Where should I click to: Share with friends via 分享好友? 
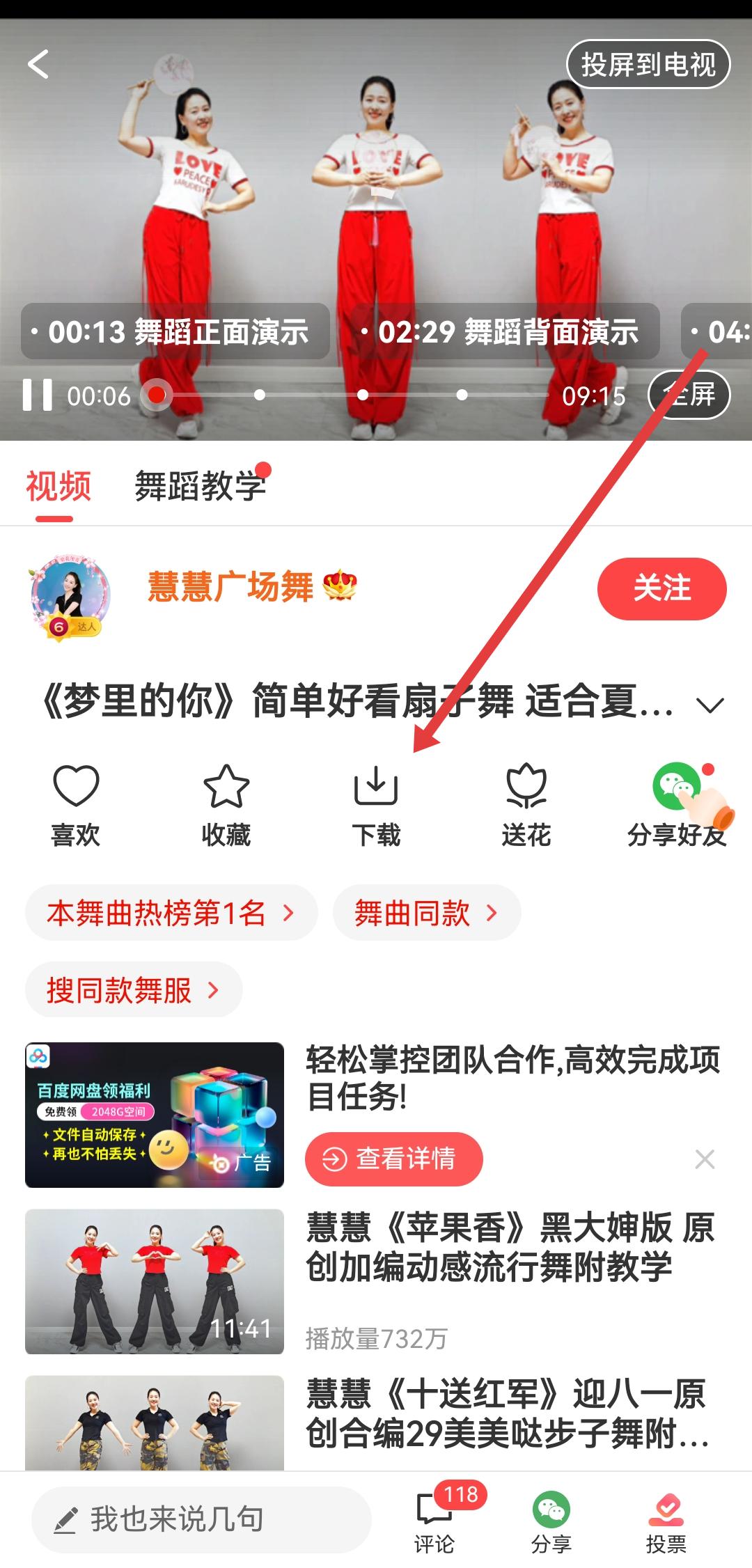coord(677,804)
